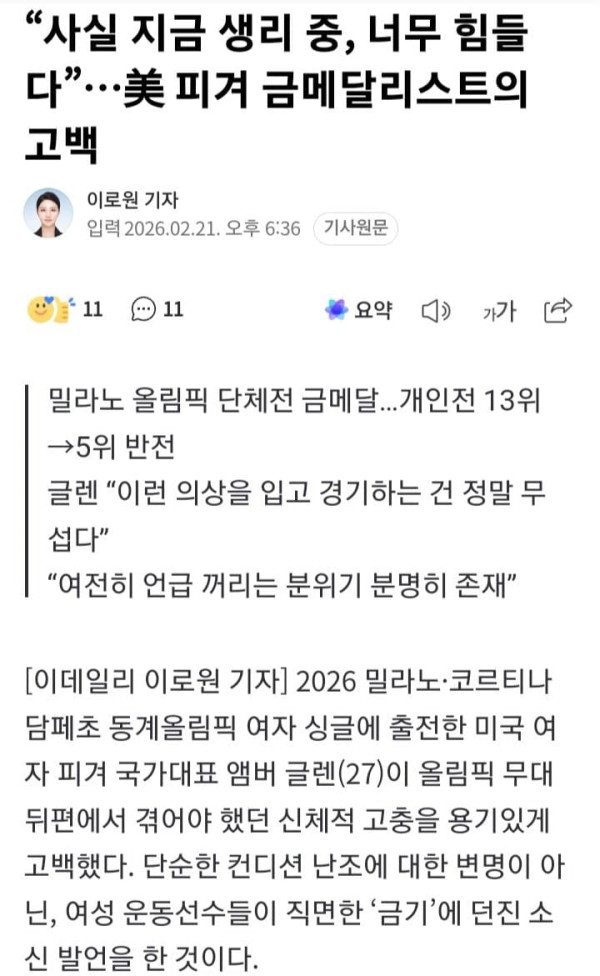The width and height of the screenshot is (600, 976).
Task: Share this article
Action: [557, 310]
